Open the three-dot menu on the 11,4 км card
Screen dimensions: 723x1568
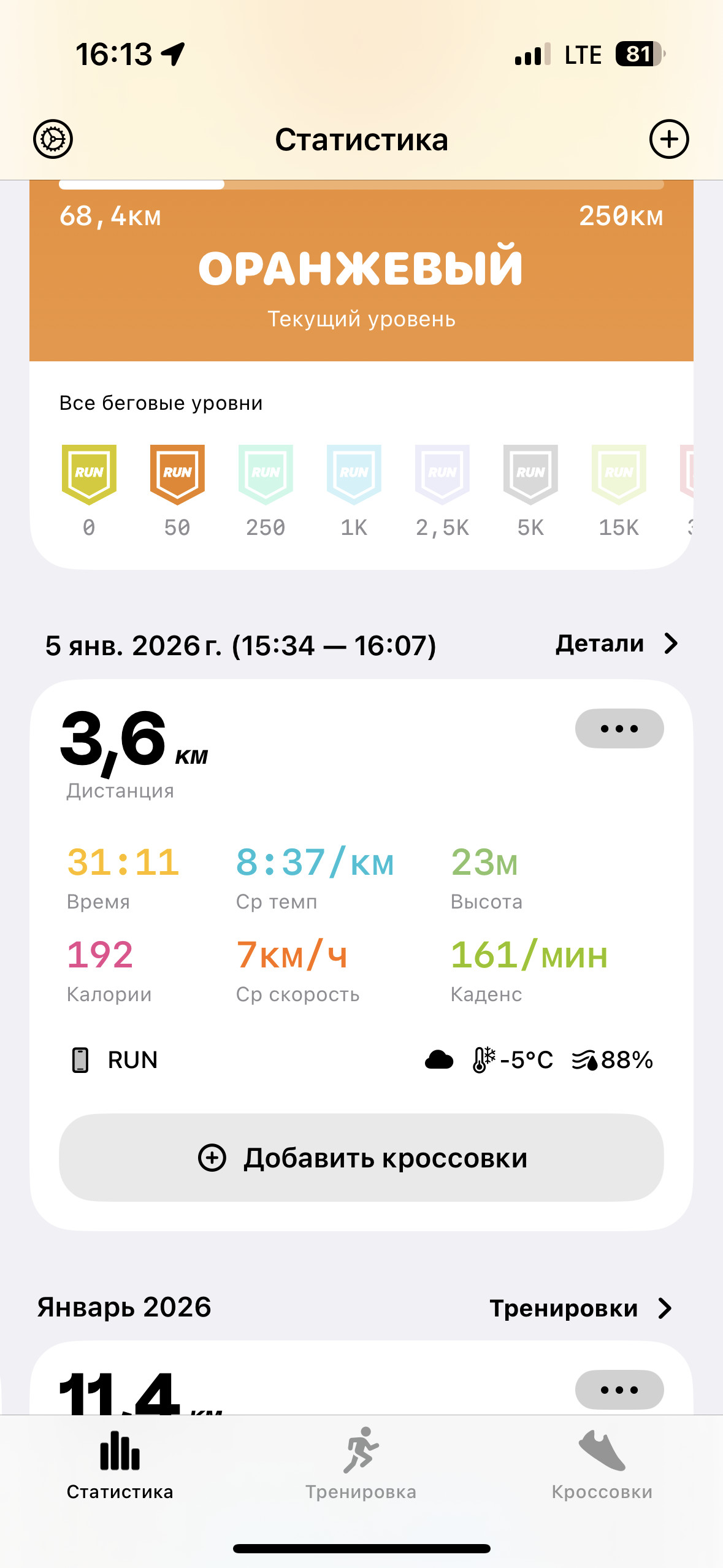pyautogui.click(x=619, y=1390)
